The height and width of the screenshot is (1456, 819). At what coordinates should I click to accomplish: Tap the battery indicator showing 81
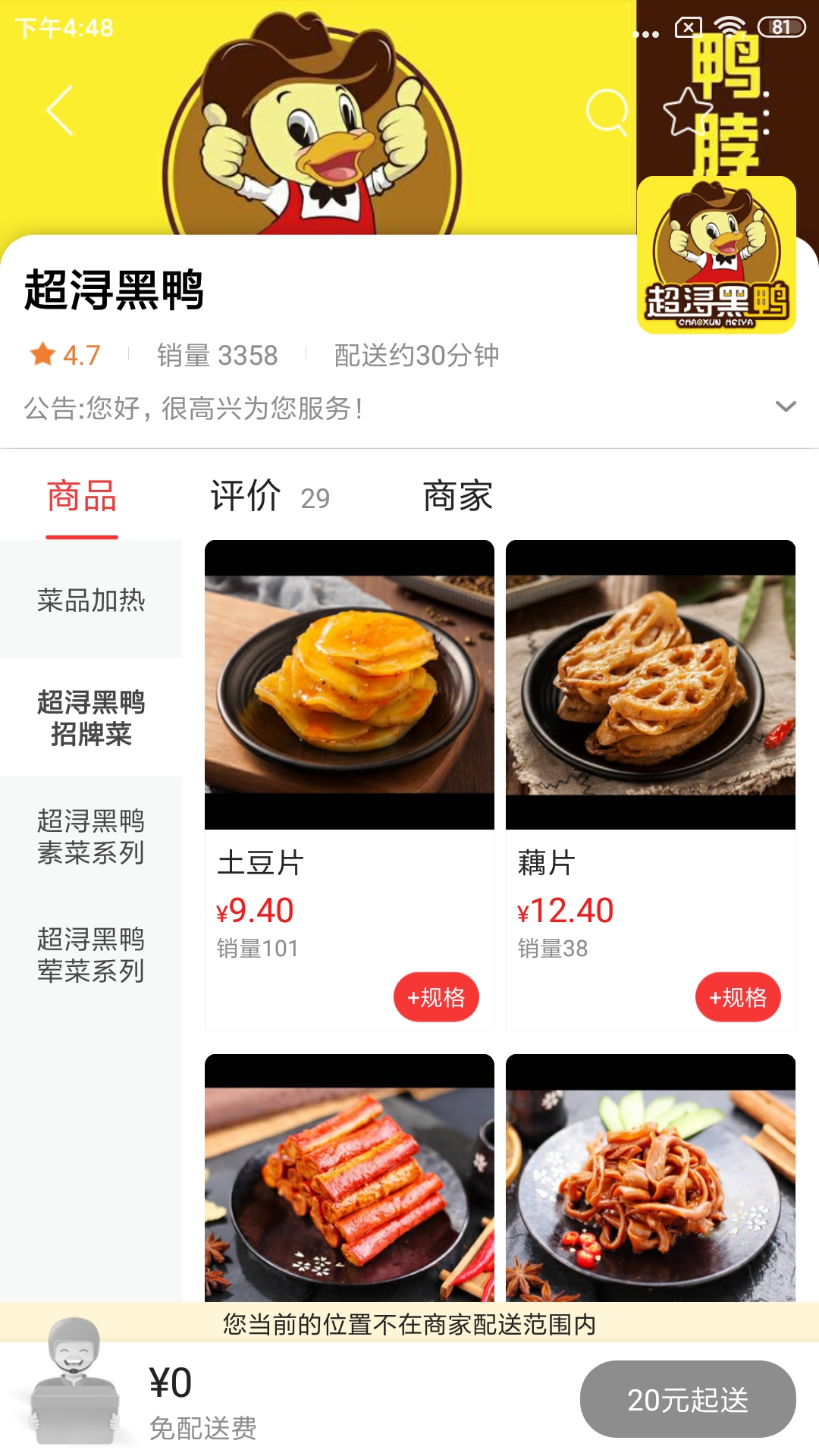click(x=782, y=25)
